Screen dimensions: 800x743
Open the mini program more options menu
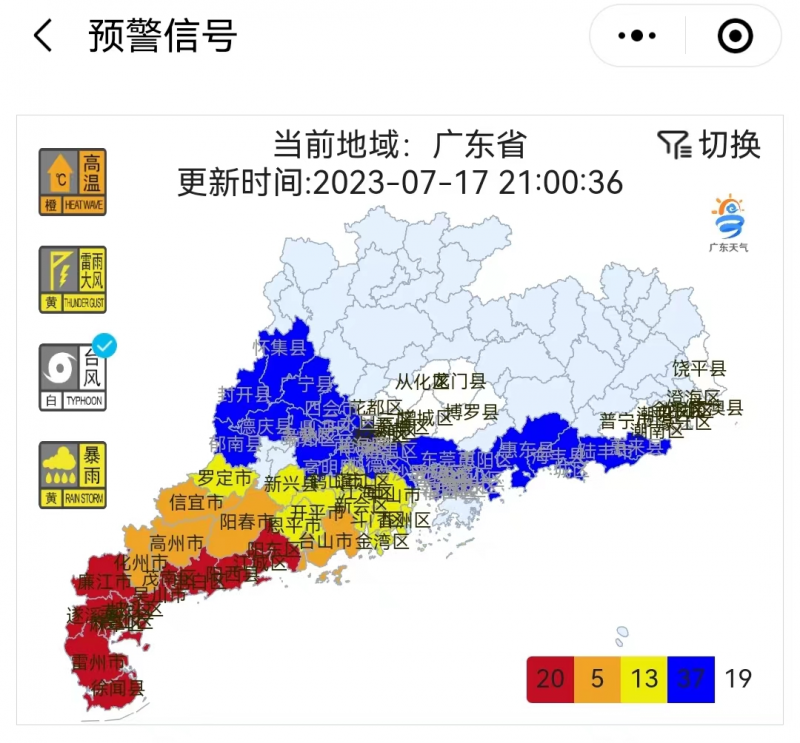click(637, 36)
